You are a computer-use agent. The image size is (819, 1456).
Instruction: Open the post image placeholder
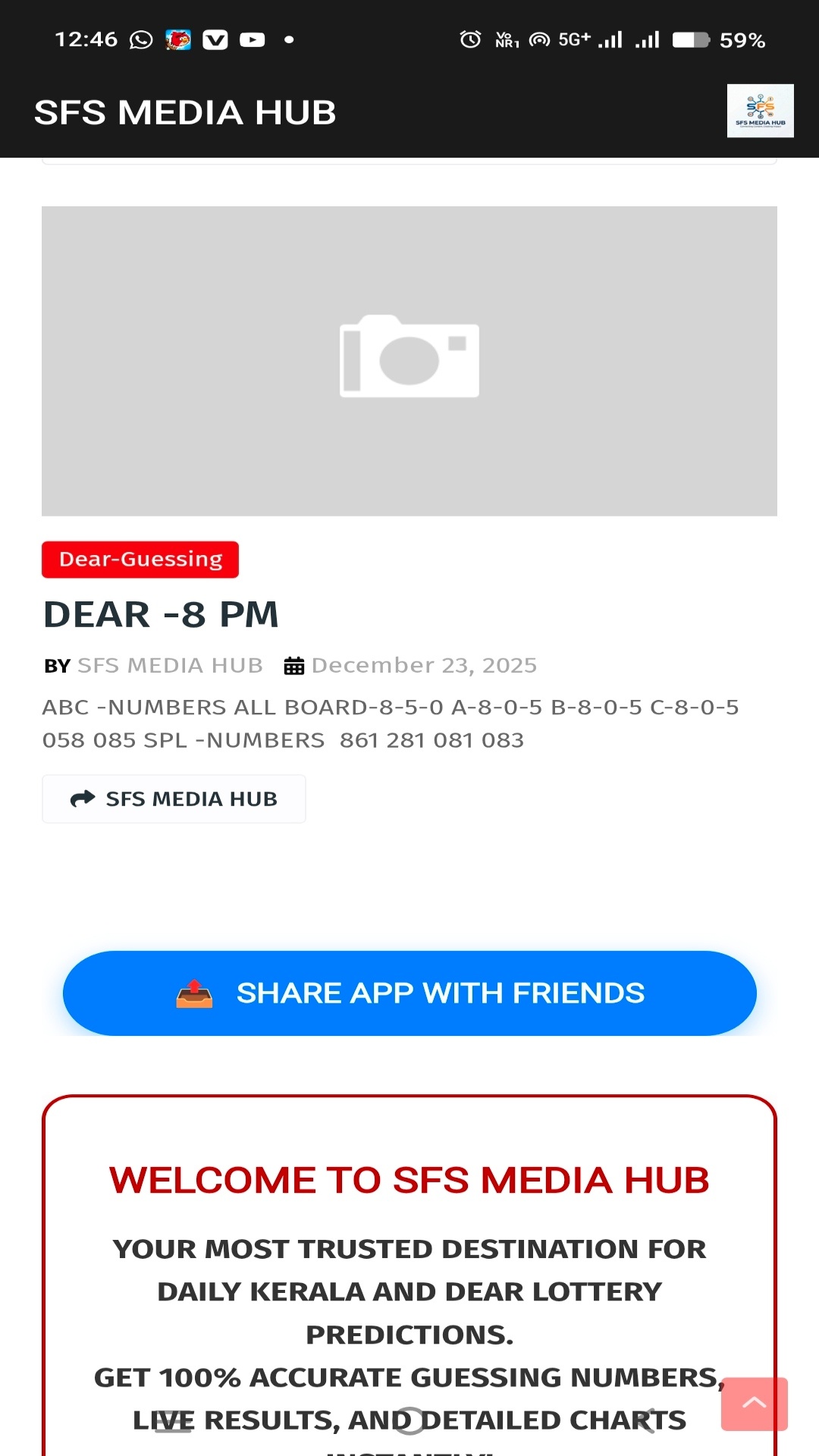pyautogui.click(x=409, y=361)
